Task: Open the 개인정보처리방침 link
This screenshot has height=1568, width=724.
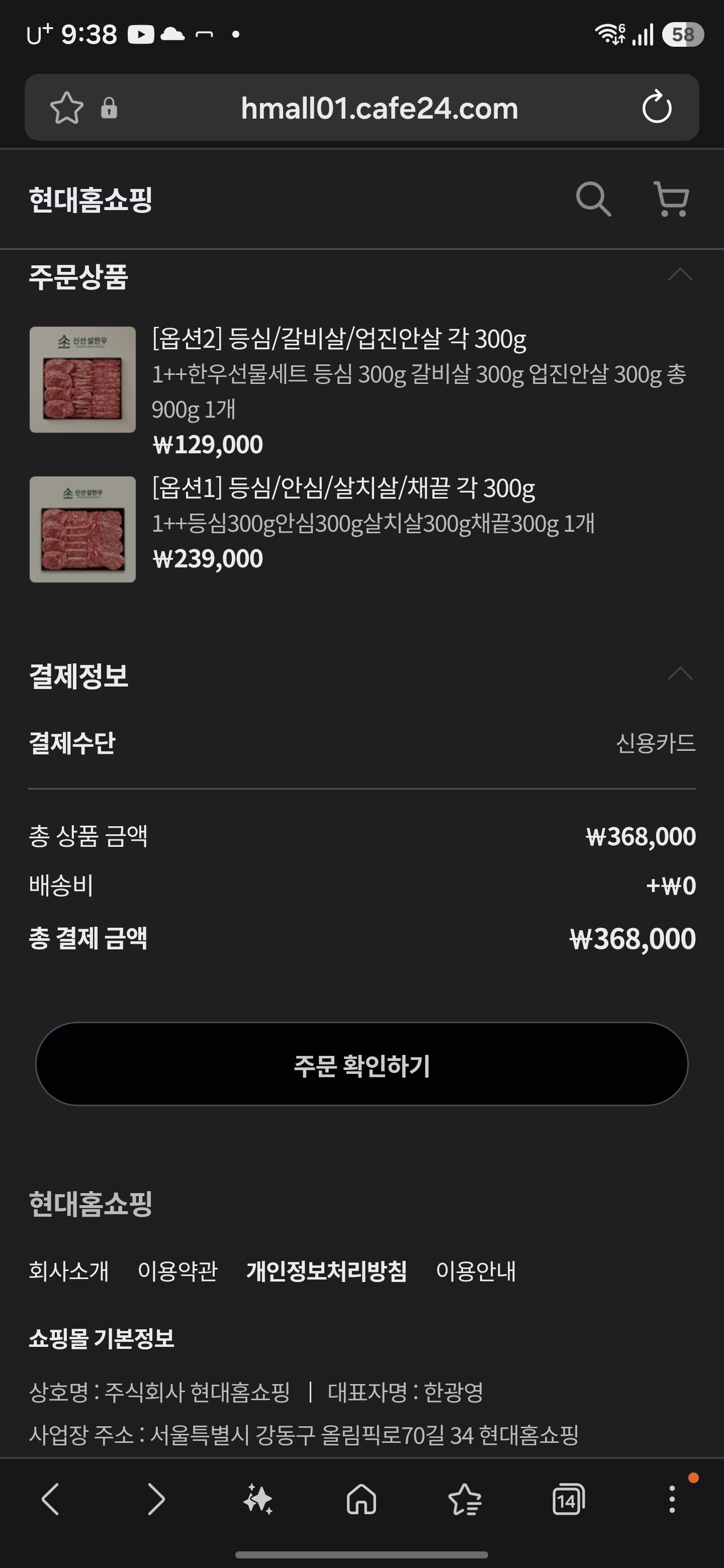Action: (x=326, y=1271)
